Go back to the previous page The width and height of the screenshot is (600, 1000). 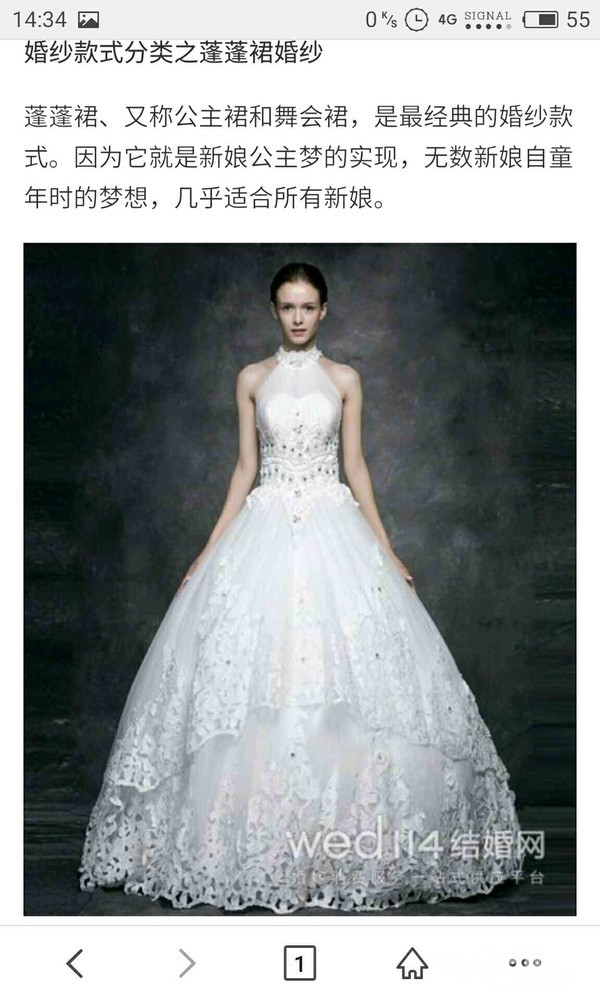[75, 962]
